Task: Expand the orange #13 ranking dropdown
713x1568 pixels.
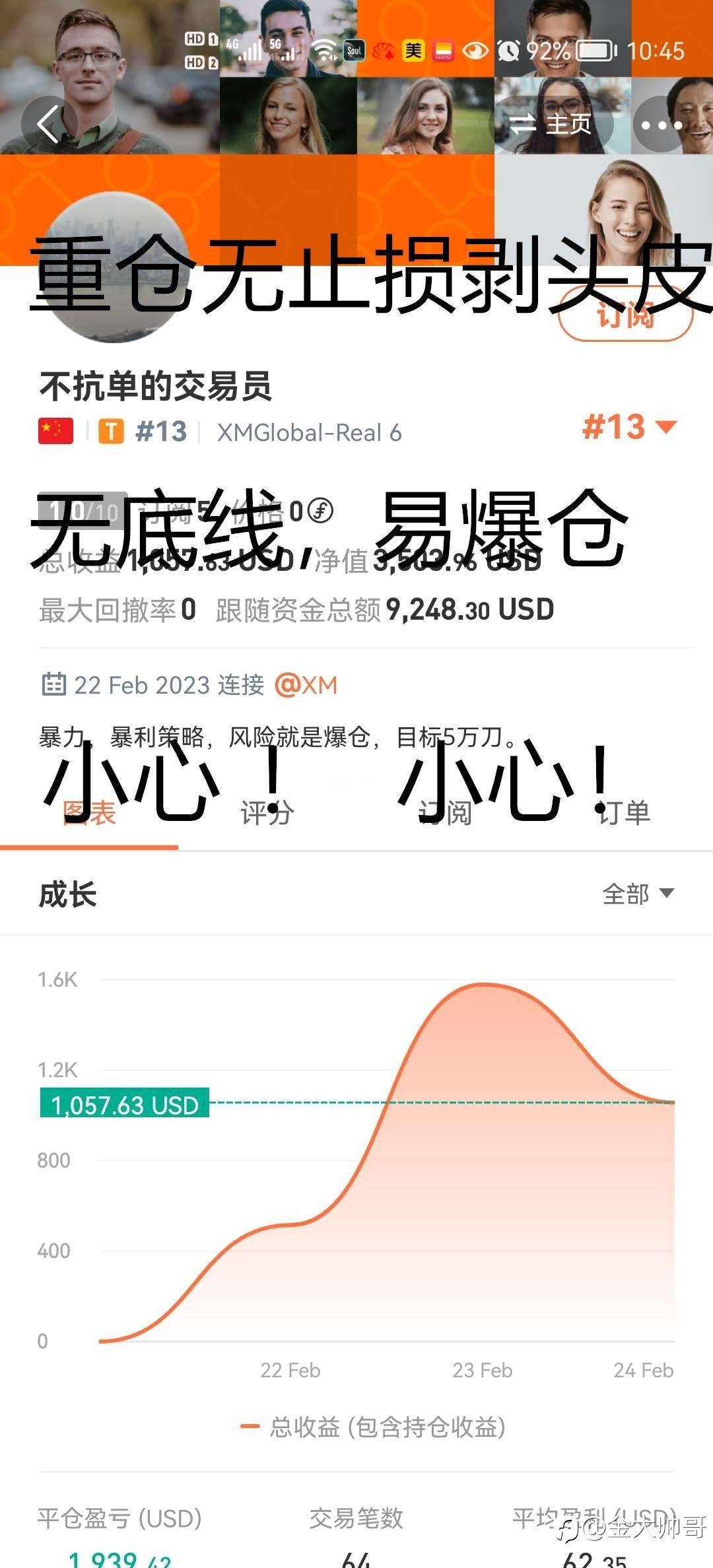Action: coord(629,427)
